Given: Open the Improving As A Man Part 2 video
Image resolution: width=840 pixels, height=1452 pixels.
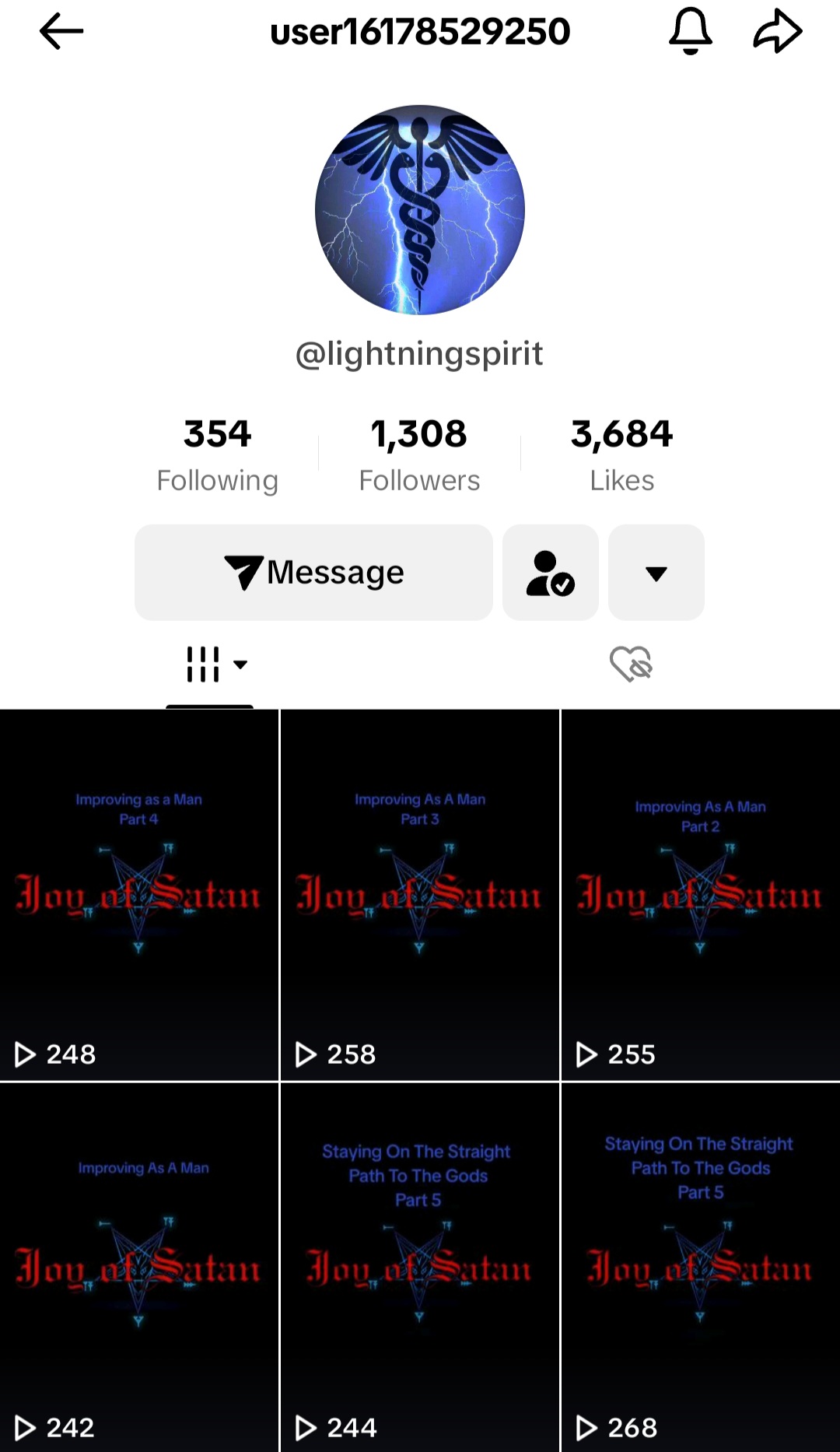Looking at the screenshot, I should coord(700,895).
